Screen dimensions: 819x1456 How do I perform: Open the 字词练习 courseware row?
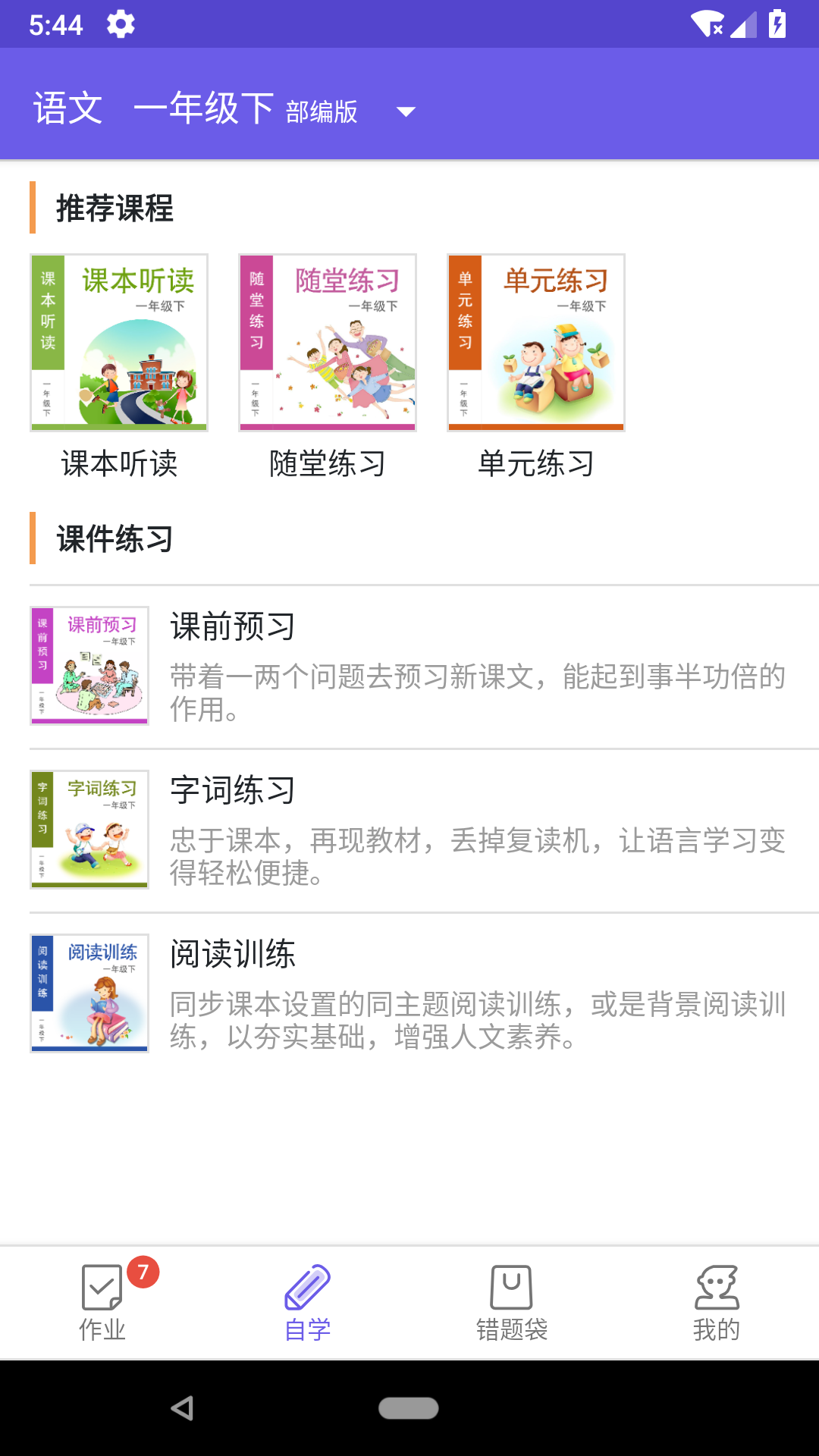(425, 830)
